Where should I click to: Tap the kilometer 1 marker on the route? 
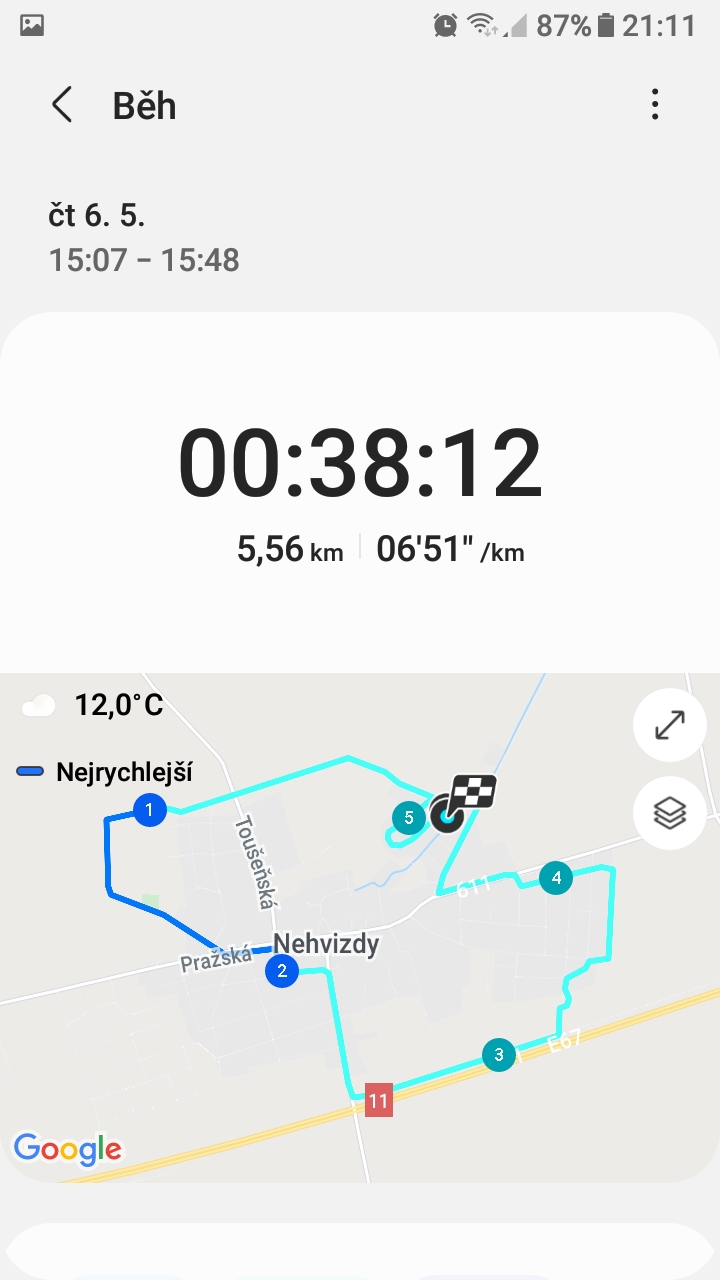[149, 809]
